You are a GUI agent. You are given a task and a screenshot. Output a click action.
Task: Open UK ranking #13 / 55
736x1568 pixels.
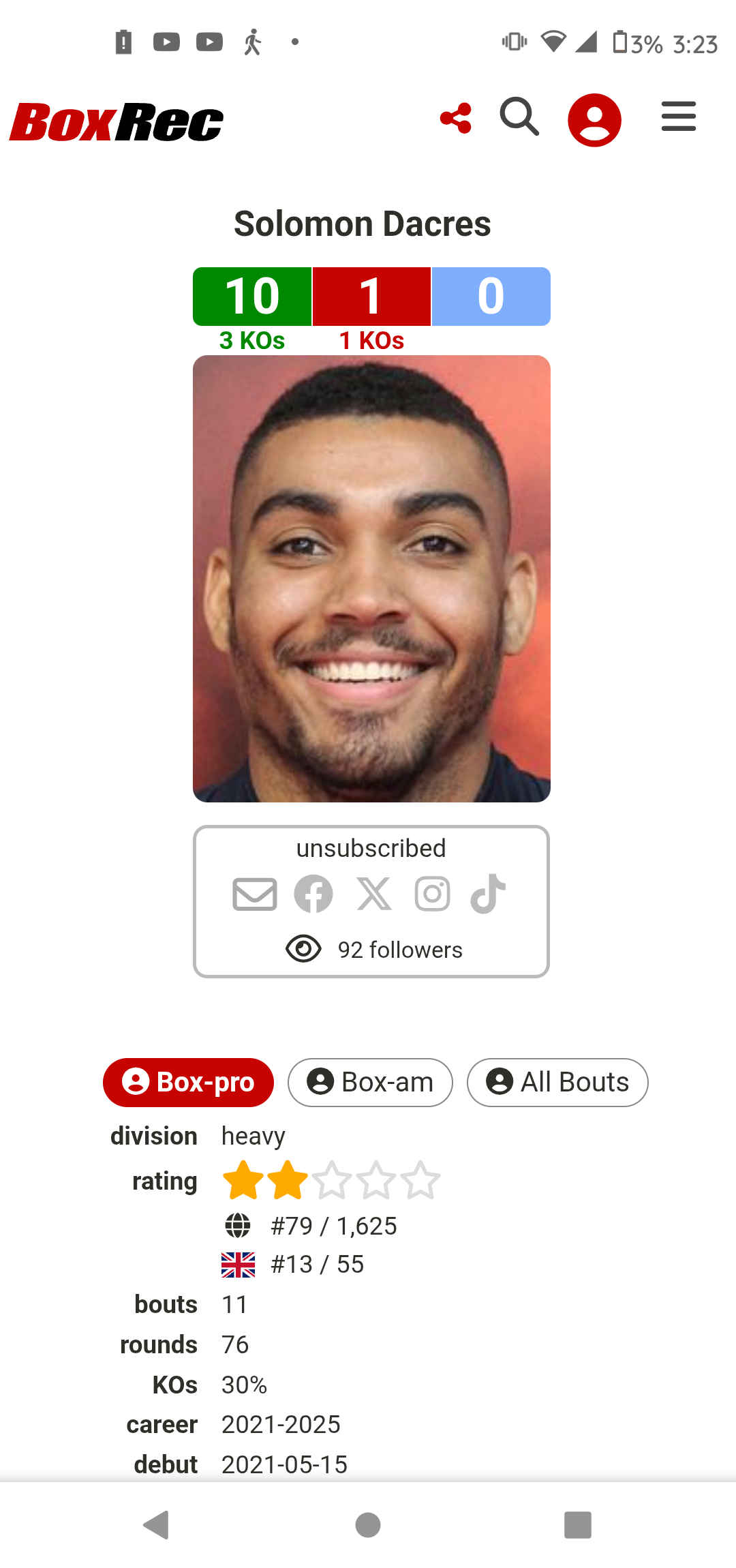pos(317,1265)
